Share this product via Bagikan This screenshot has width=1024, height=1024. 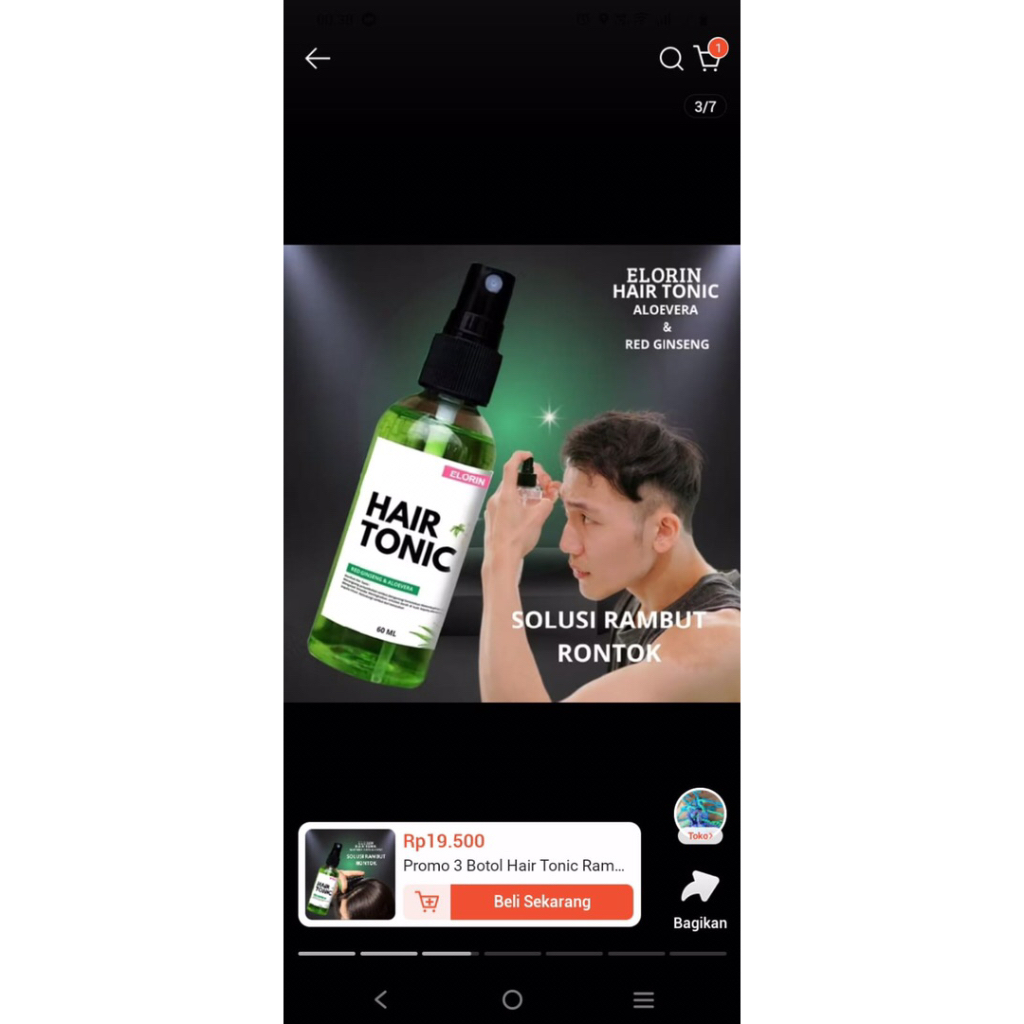pyautogui.click(x=700, y=900)
